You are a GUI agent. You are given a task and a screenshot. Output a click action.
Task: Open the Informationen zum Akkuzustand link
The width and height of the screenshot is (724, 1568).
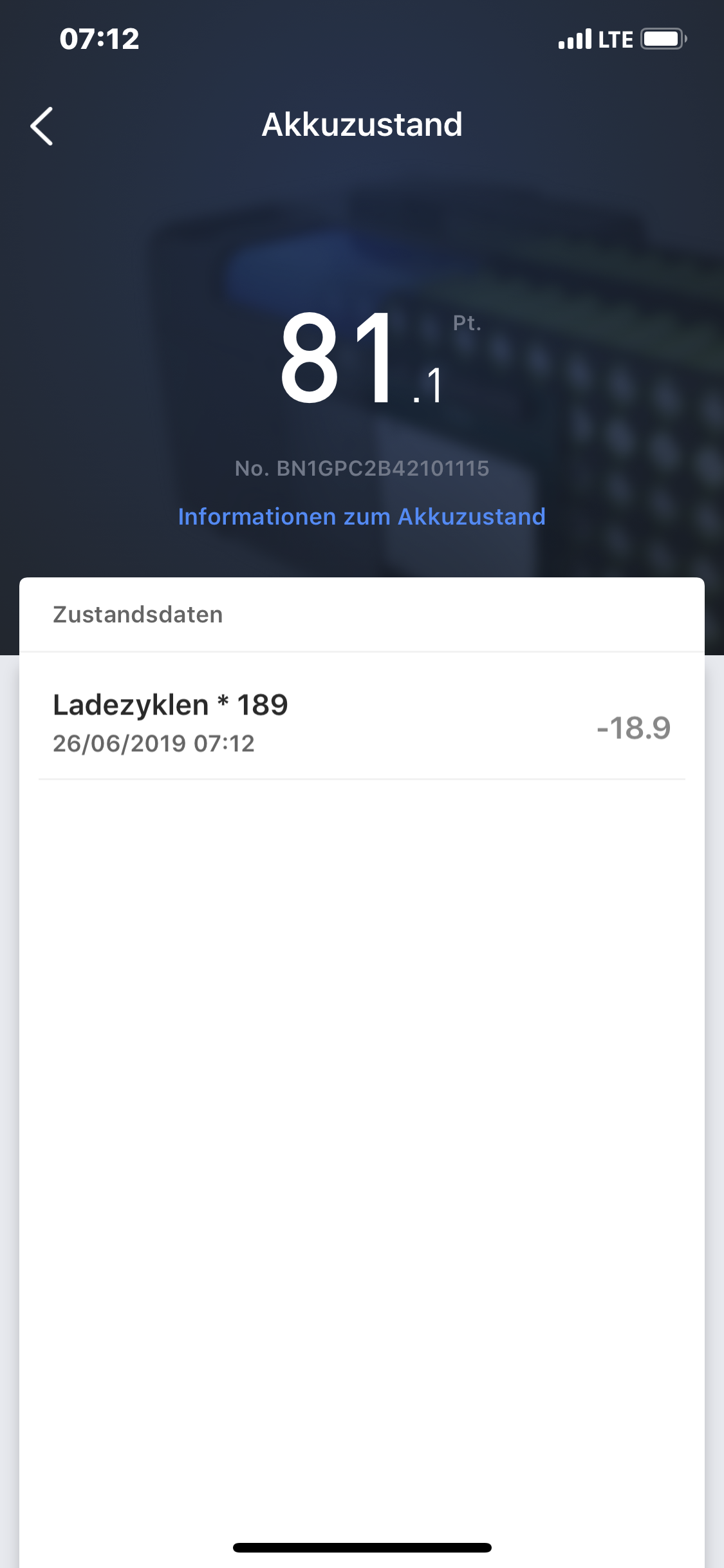tap(362, 517)
